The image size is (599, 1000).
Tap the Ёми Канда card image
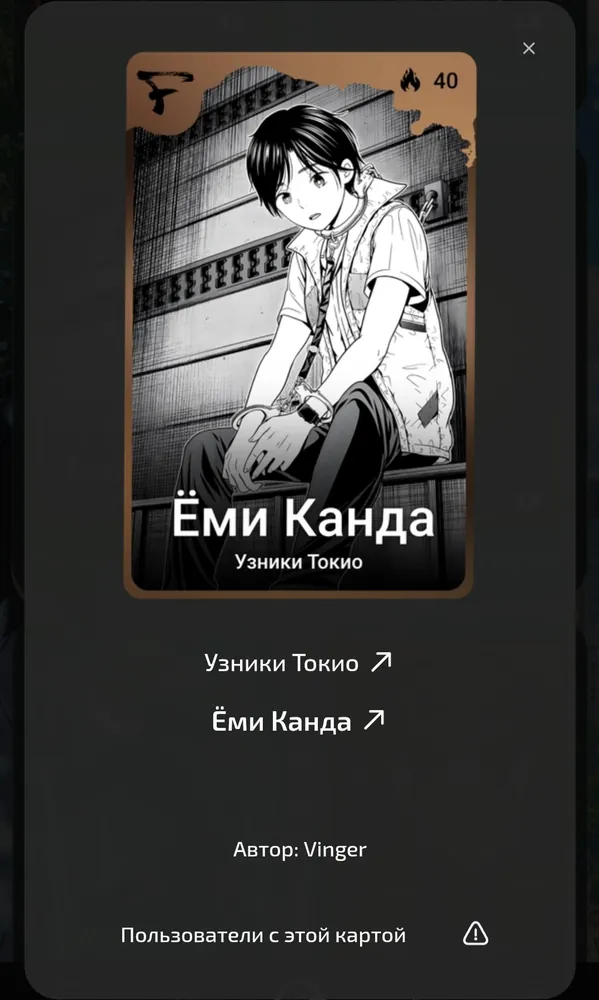[300, 325]
